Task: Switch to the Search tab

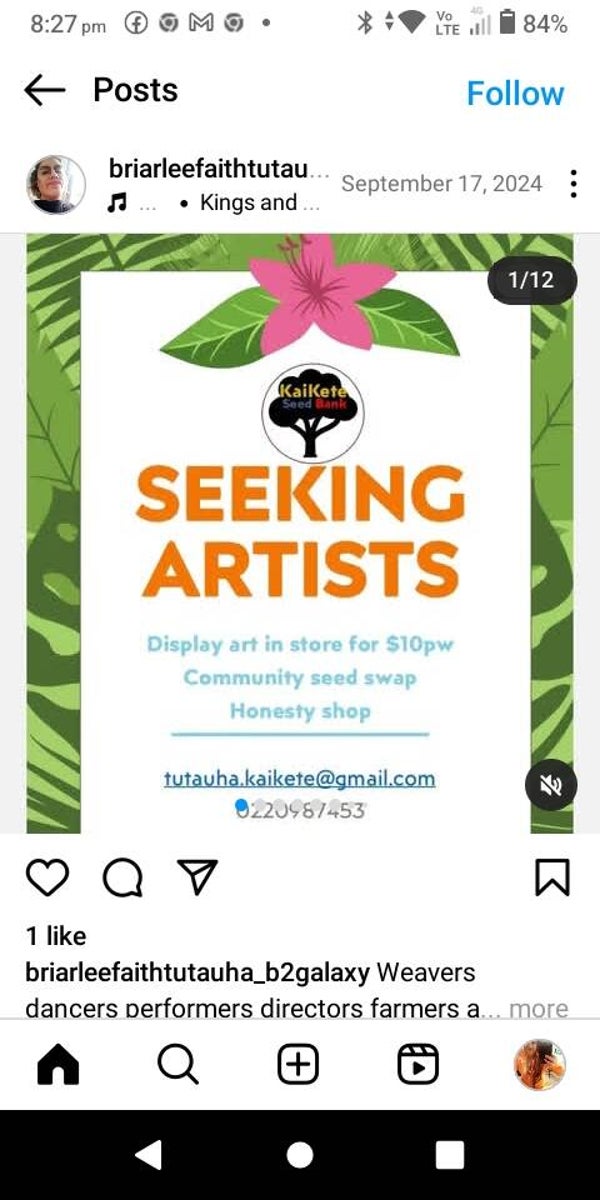Action: (178, 1065)
